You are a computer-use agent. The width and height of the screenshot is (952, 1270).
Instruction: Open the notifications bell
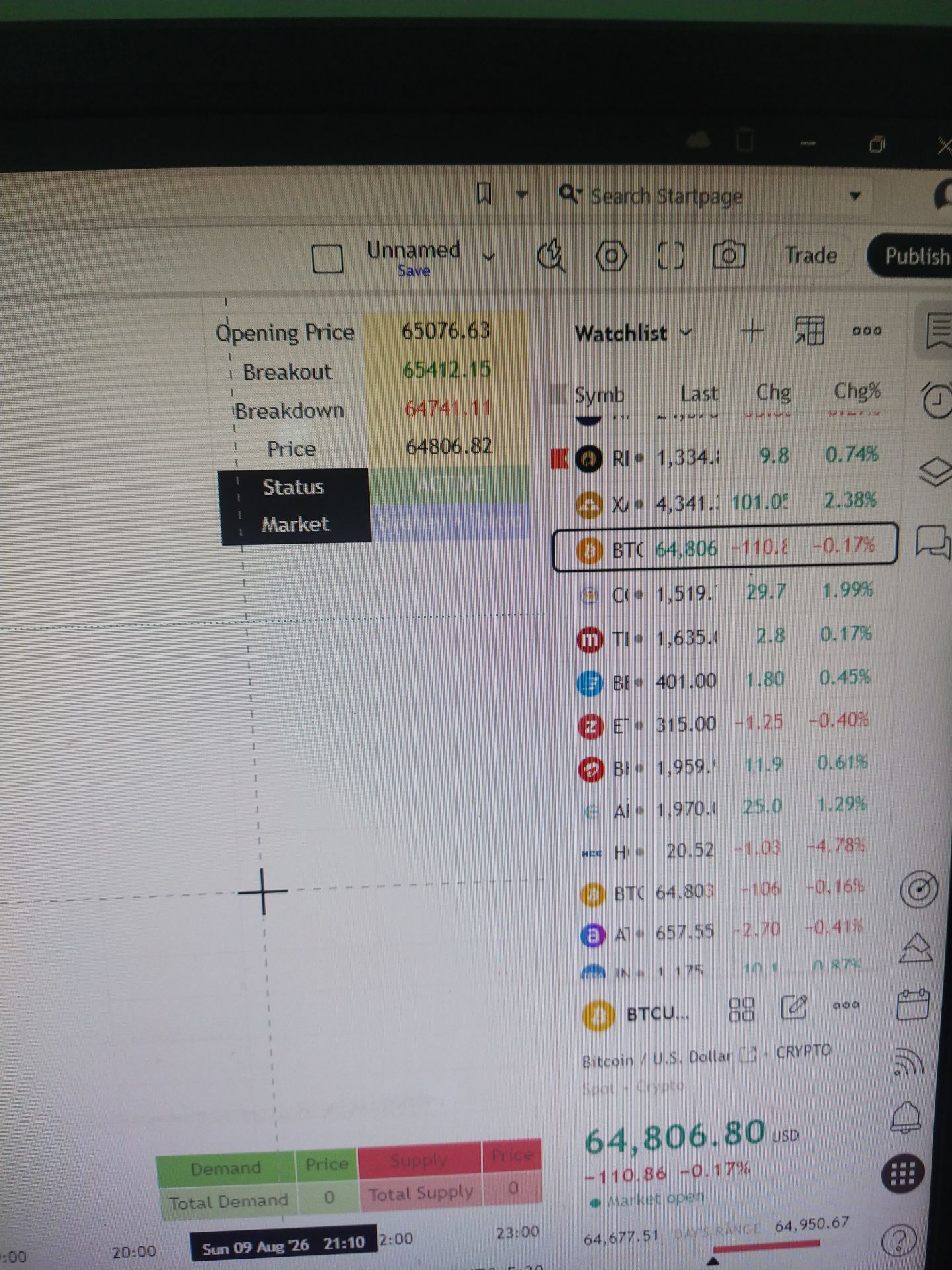click(x=906, y=1117)
